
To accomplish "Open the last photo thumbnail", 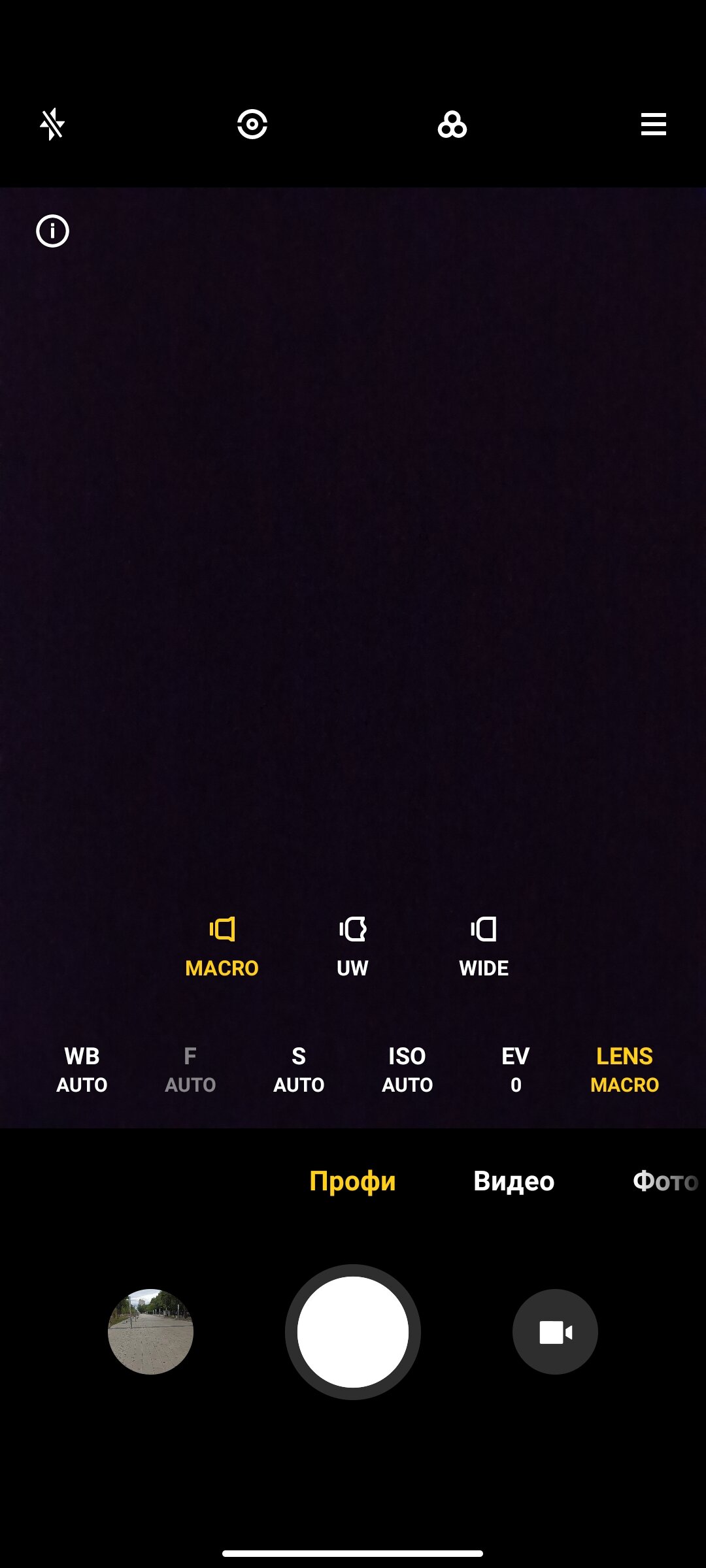I will [150, 1331].
